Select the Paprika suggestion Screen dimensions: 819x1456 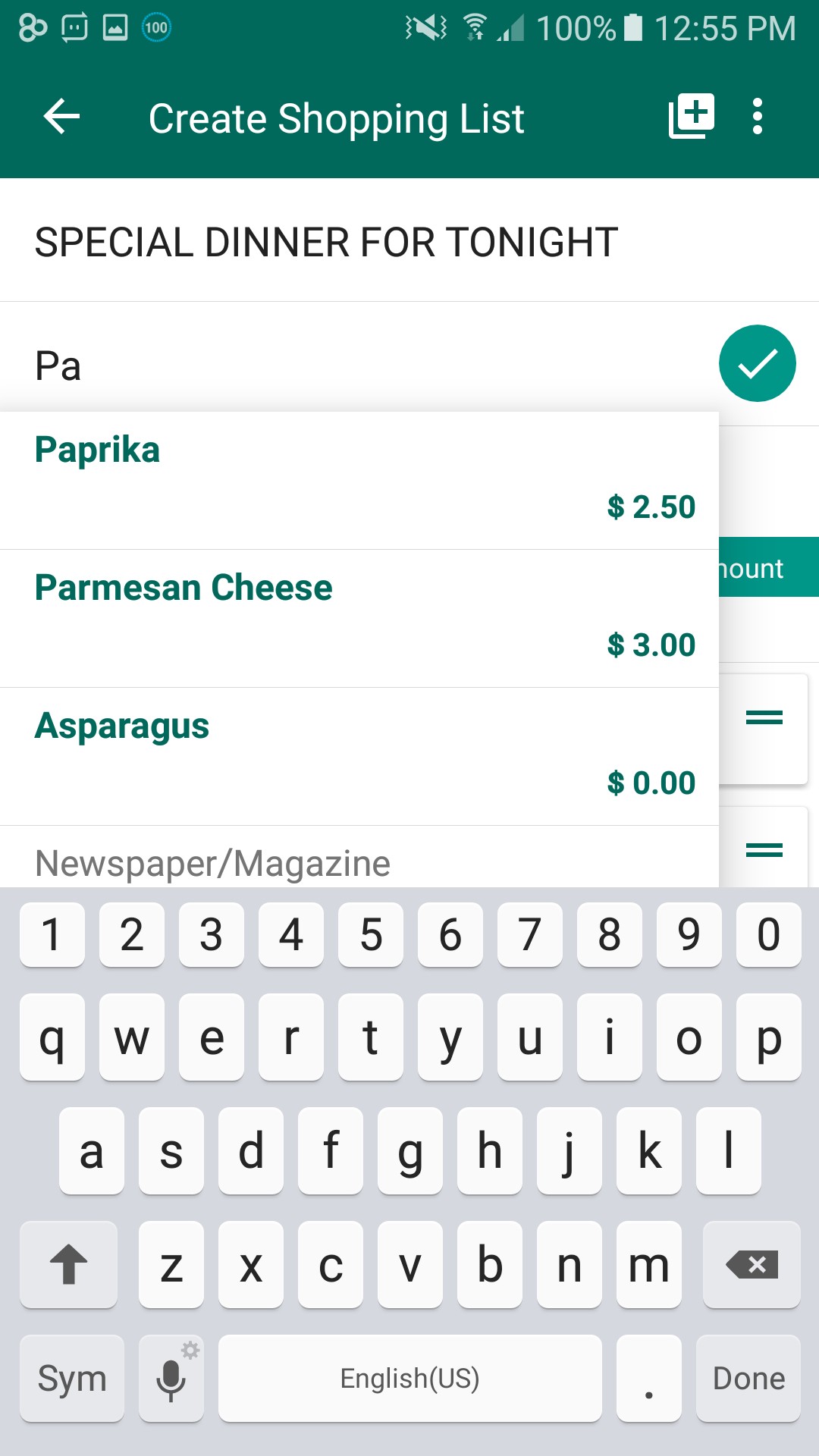(x=359, y=481)
